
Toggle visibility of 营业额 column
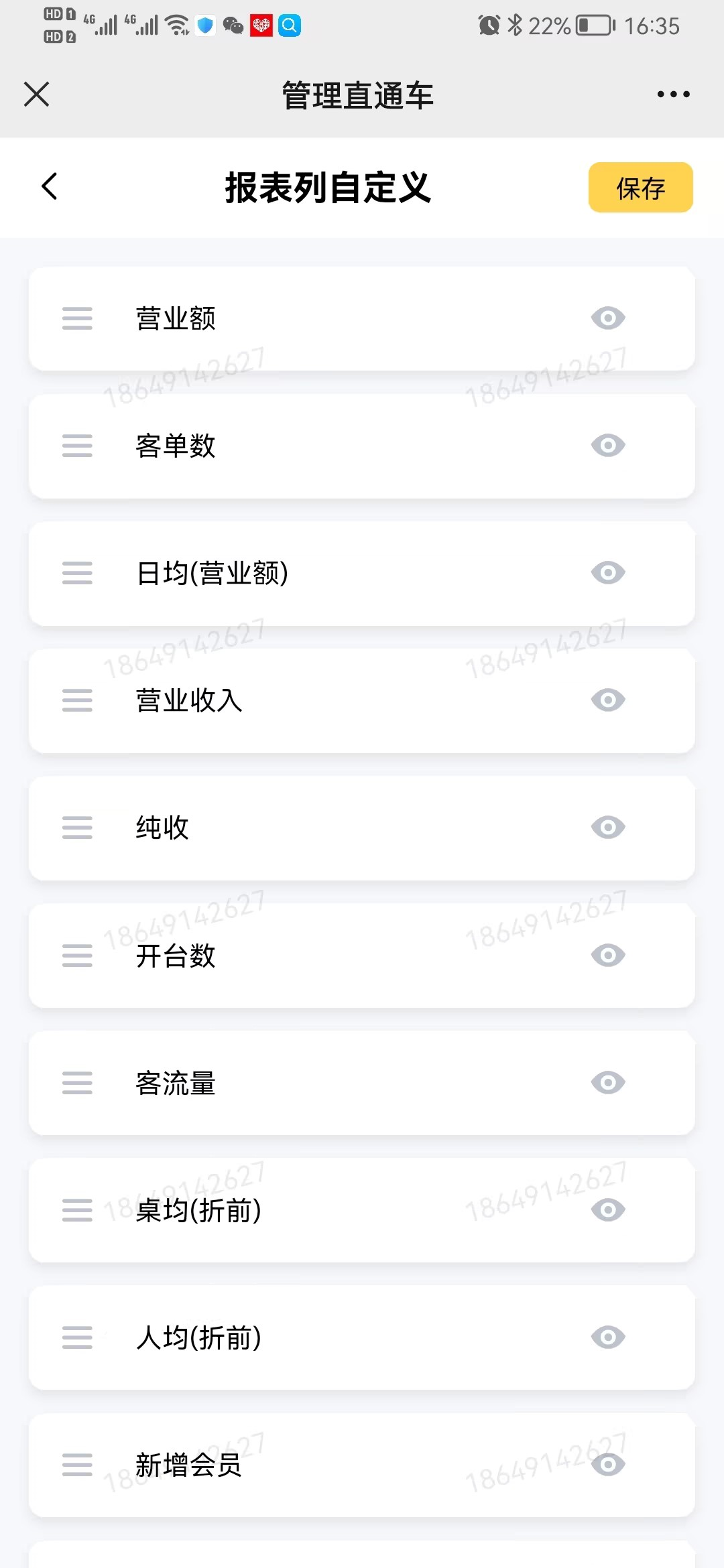click(608, 318)
